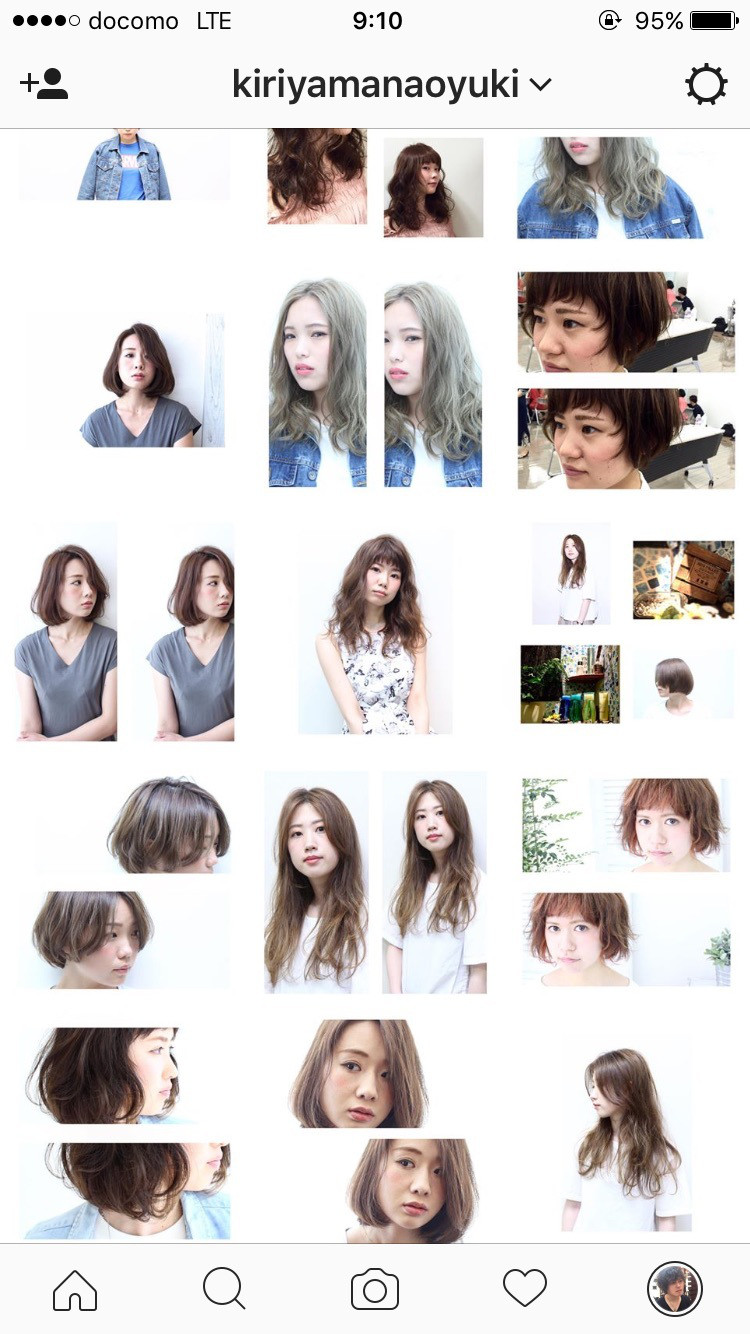Open the activity heart tab
The height and width of the screenshot is (1334, 750).
click(x=525, y=1288)
